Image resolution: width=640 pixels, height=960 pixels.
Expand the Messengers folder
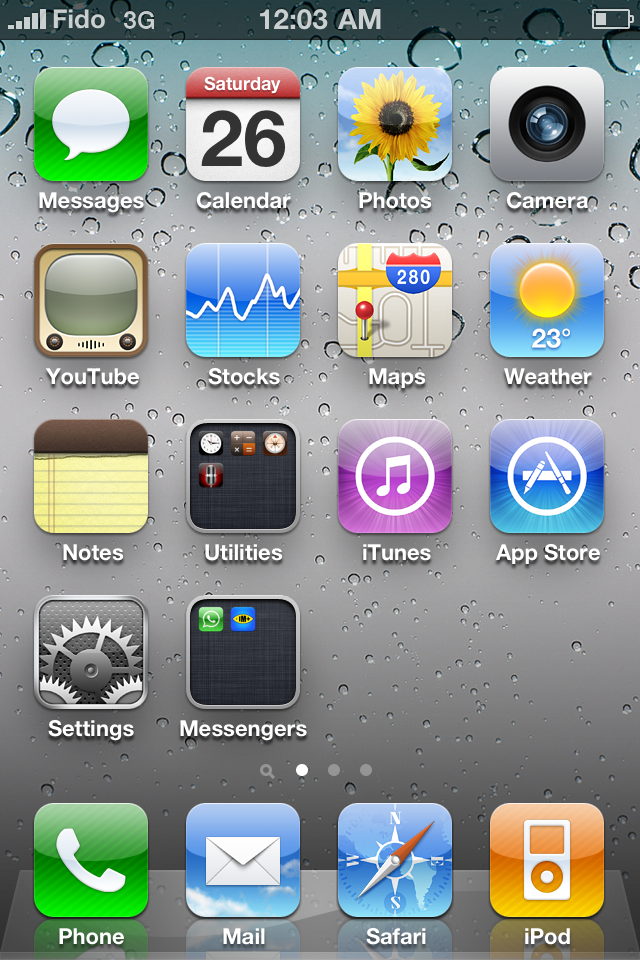243,652
